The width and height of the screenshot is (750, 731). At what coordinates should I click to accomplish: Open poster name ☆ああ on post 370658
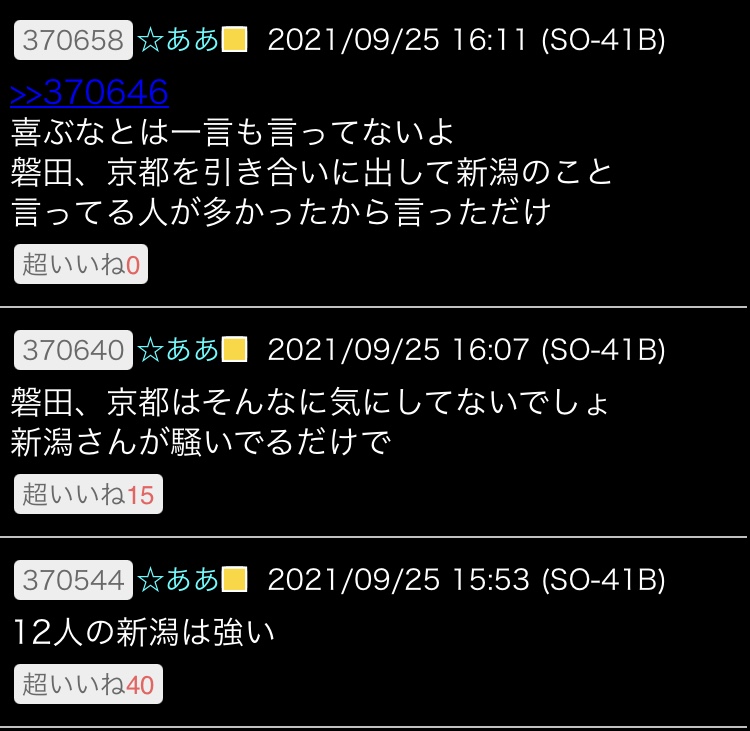[178, 41]
